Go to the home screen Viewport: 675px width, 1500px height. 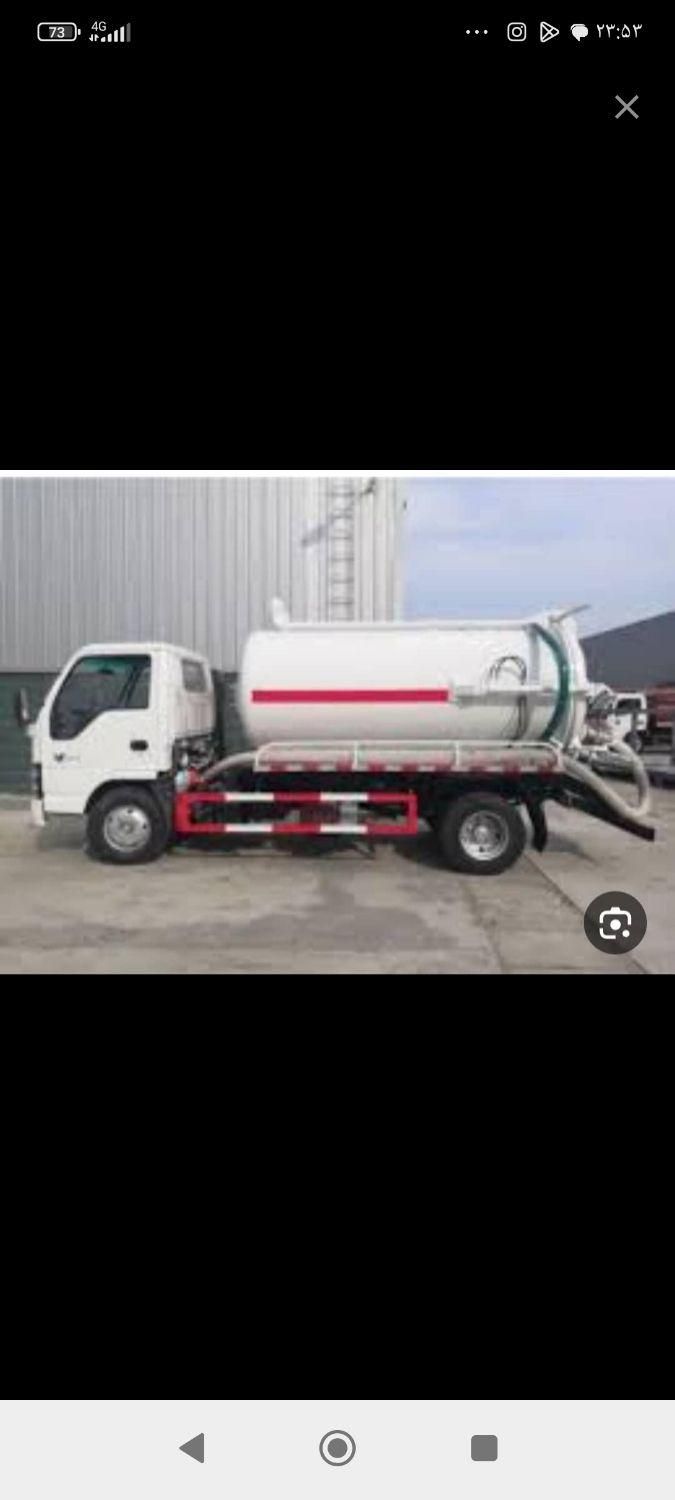click(x=337, y=1447)
